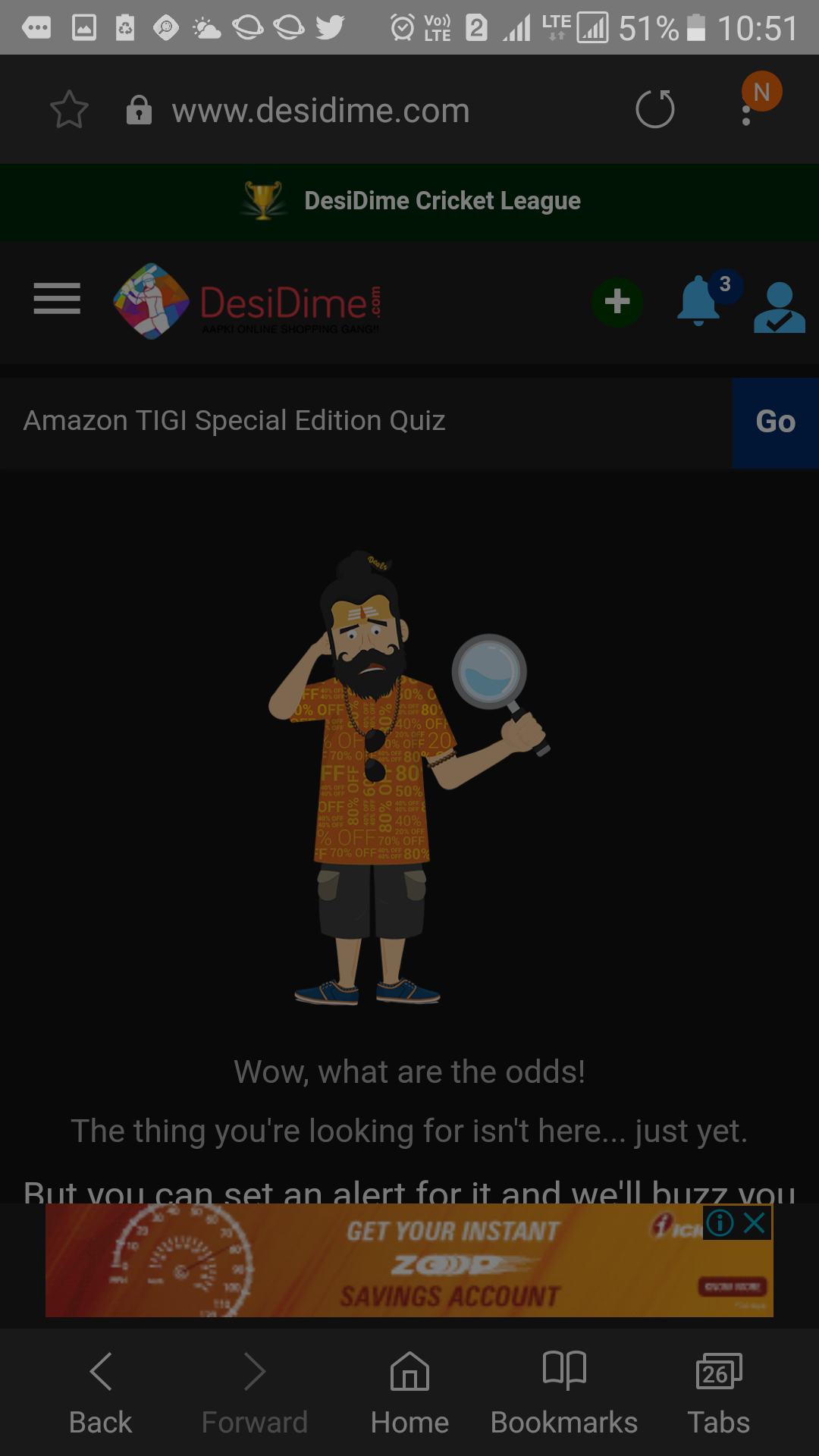Tap the Go search button
This screenshot has width=819, height=1456.
click(x=775, y=422)
